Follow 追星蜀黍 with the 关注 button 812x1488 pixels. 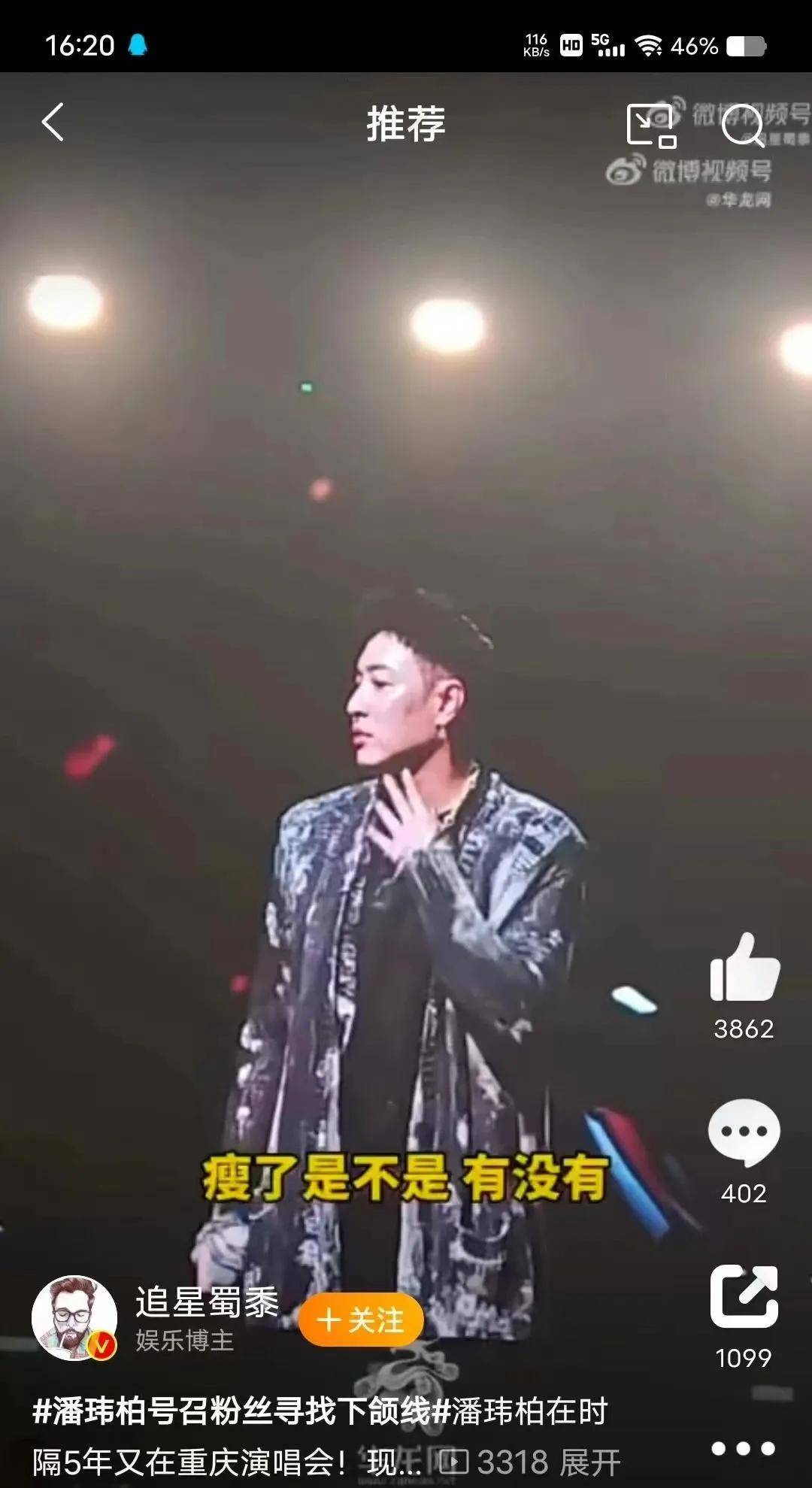[x=361, y=1320]
